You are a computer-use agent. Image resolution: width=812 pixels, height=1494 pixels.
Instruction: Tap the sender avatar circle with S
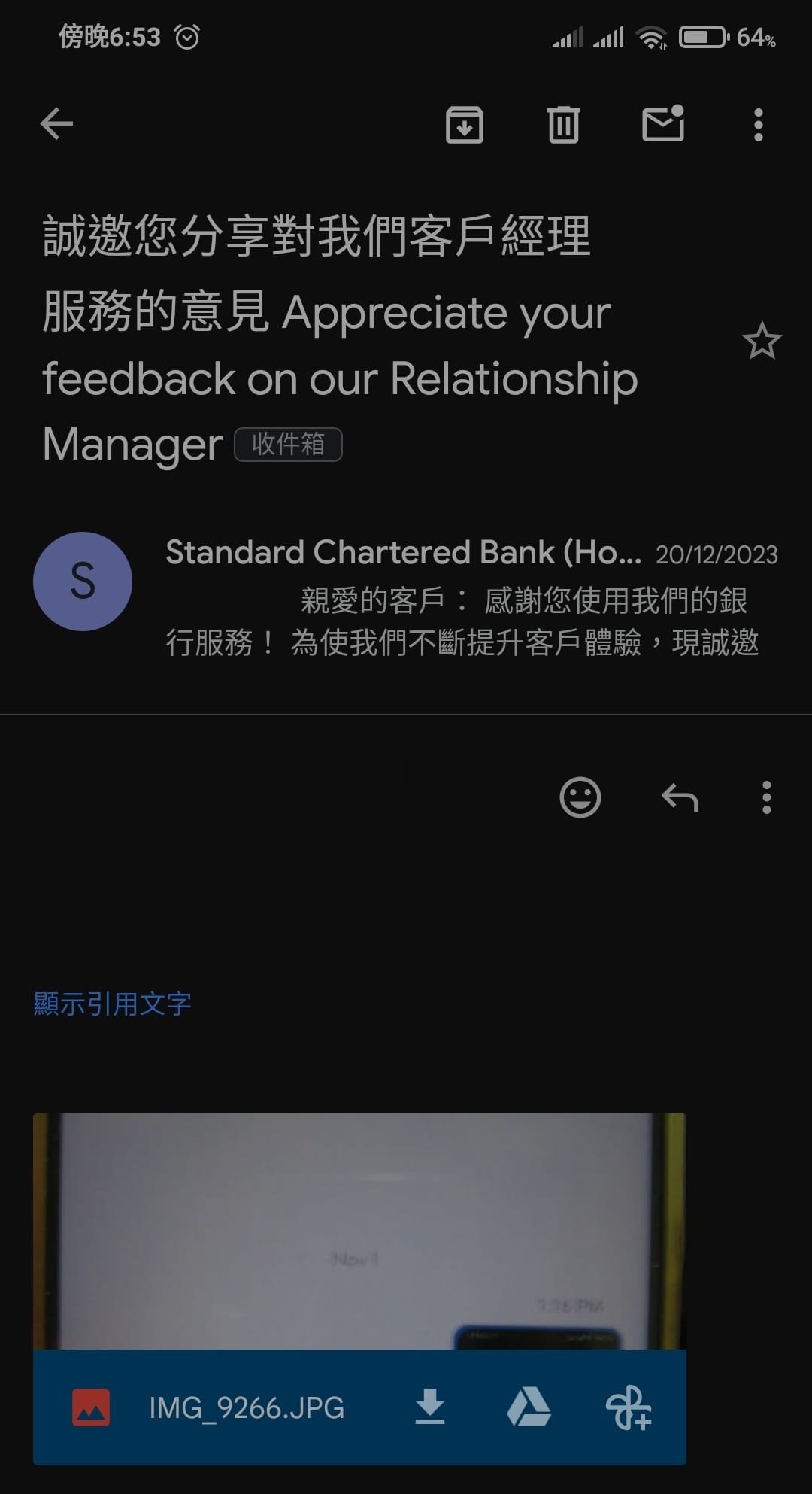(83, 581)
